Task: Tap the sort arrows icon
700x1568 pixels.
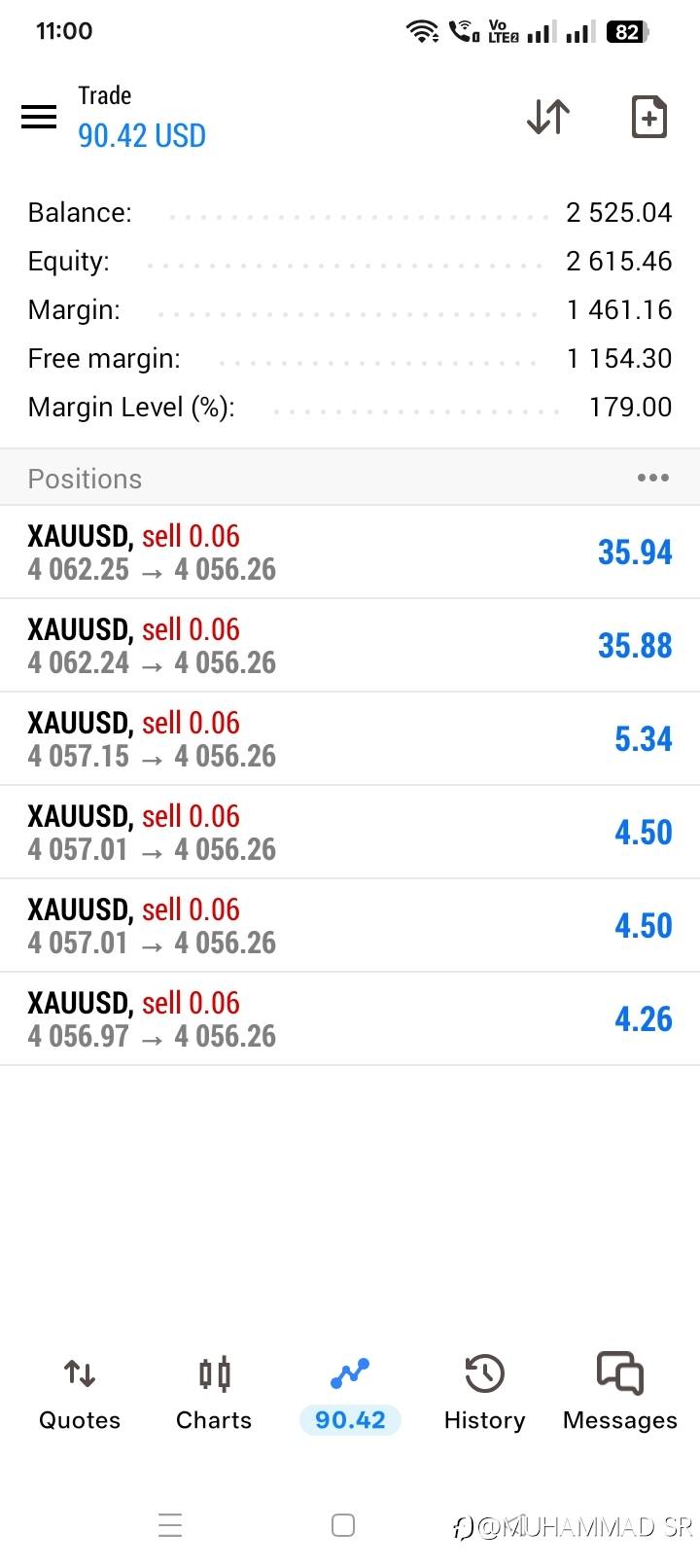Action: tap(548, 117)
